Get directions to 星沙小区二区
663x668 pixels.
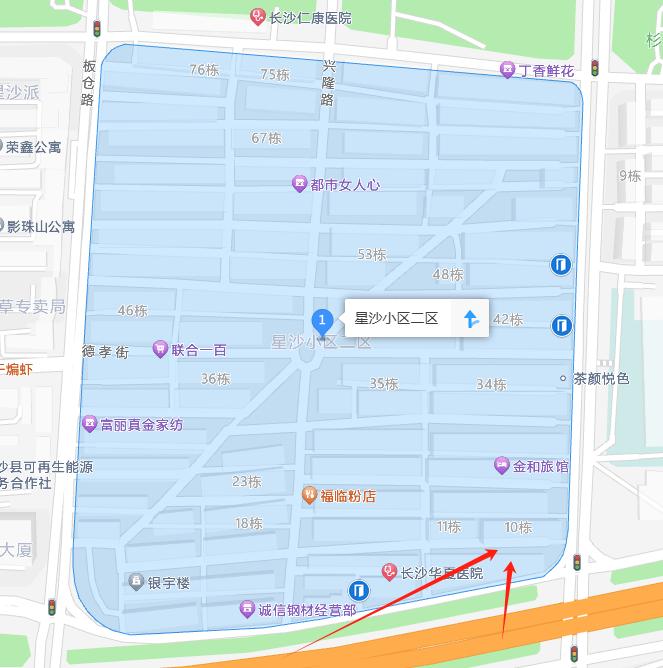coord(471,320)
